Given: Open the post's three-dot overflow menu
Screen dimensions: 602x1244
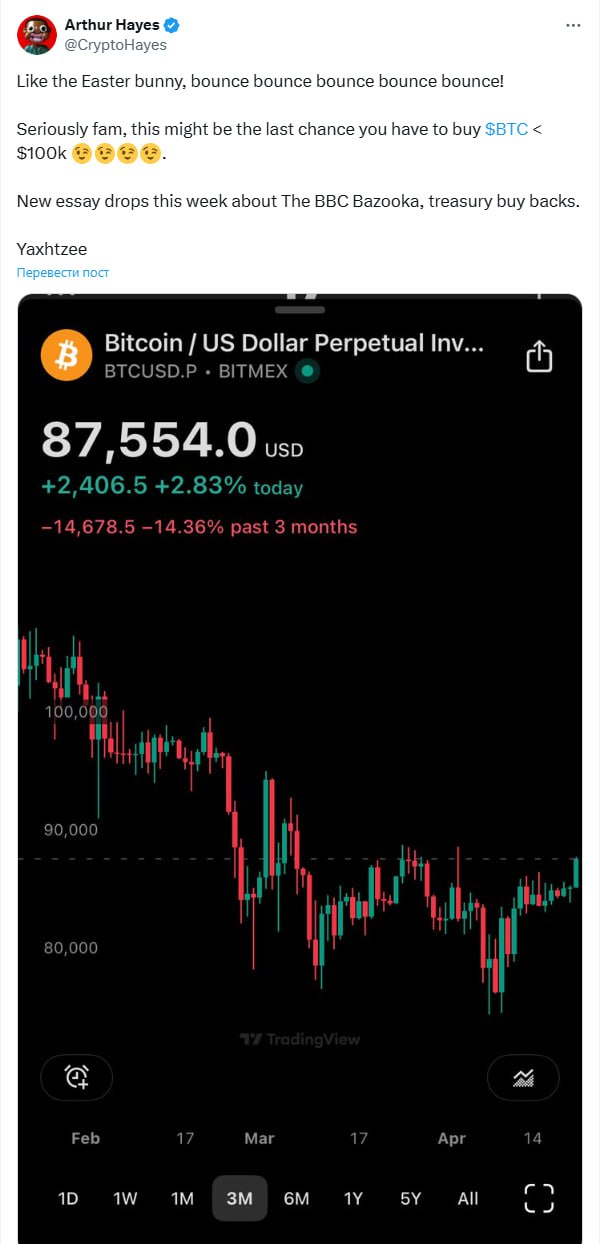Looking at the screenshot, I should tap(572, 25).
